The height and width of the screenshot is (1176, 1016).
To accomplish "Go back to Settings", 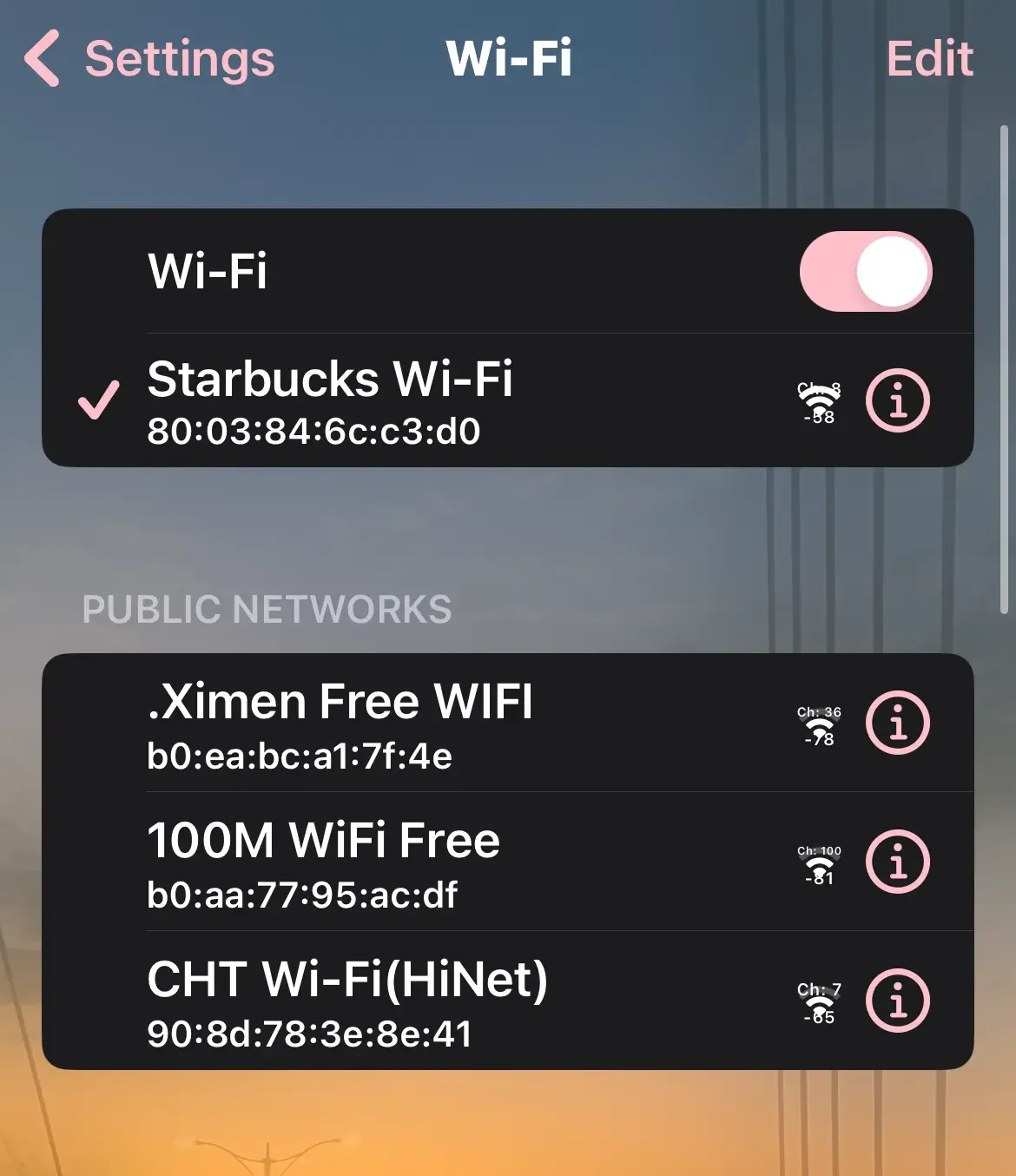I will 149,59.
